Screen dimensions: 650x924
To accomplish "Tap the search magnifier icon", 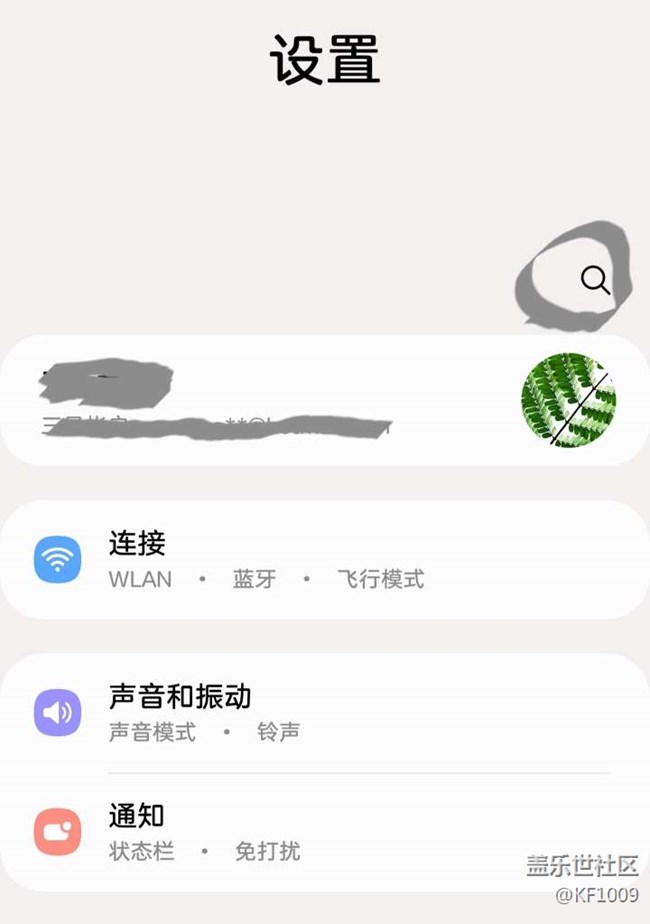I will click(x=595, y=280).
